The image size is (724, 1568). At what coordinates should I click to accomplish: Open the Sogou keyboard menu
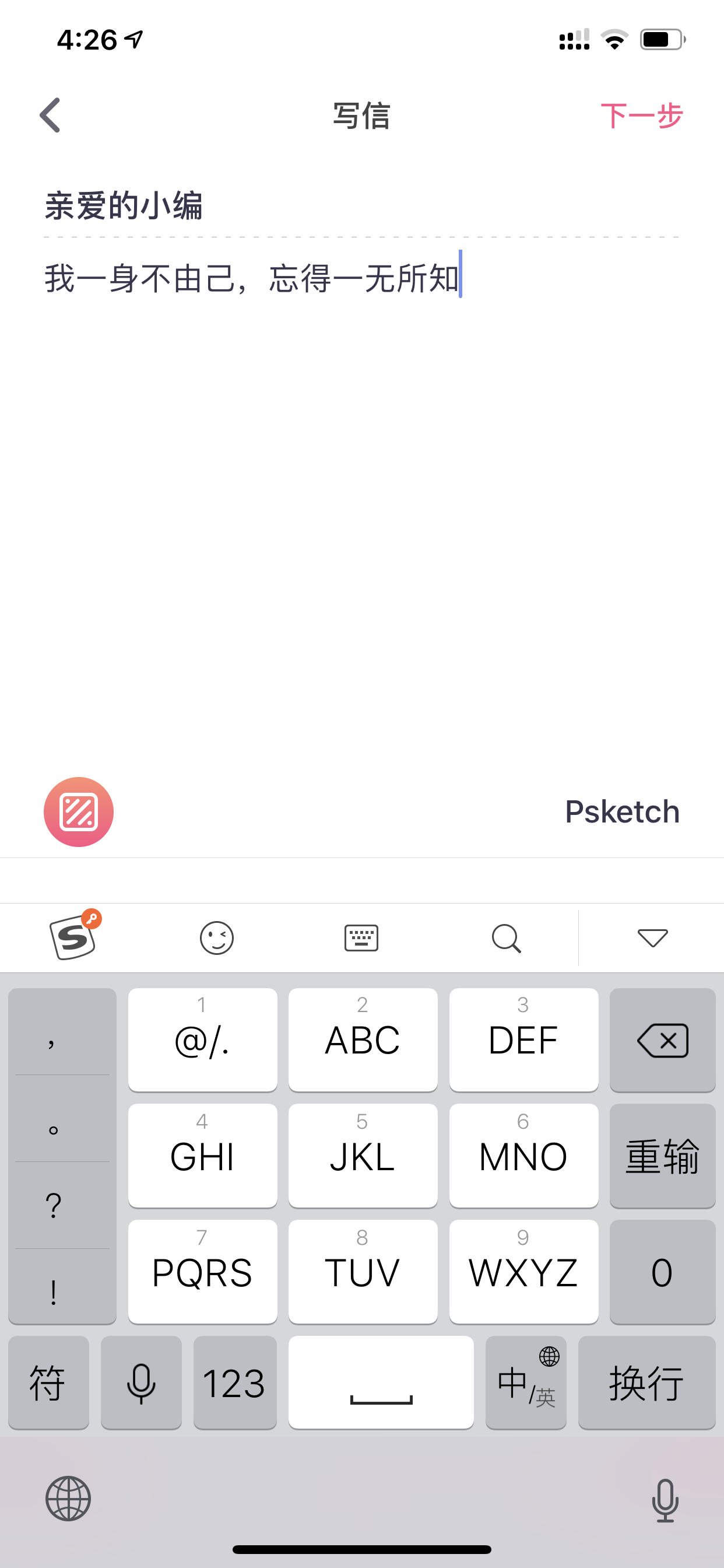(x=74, y=937)
